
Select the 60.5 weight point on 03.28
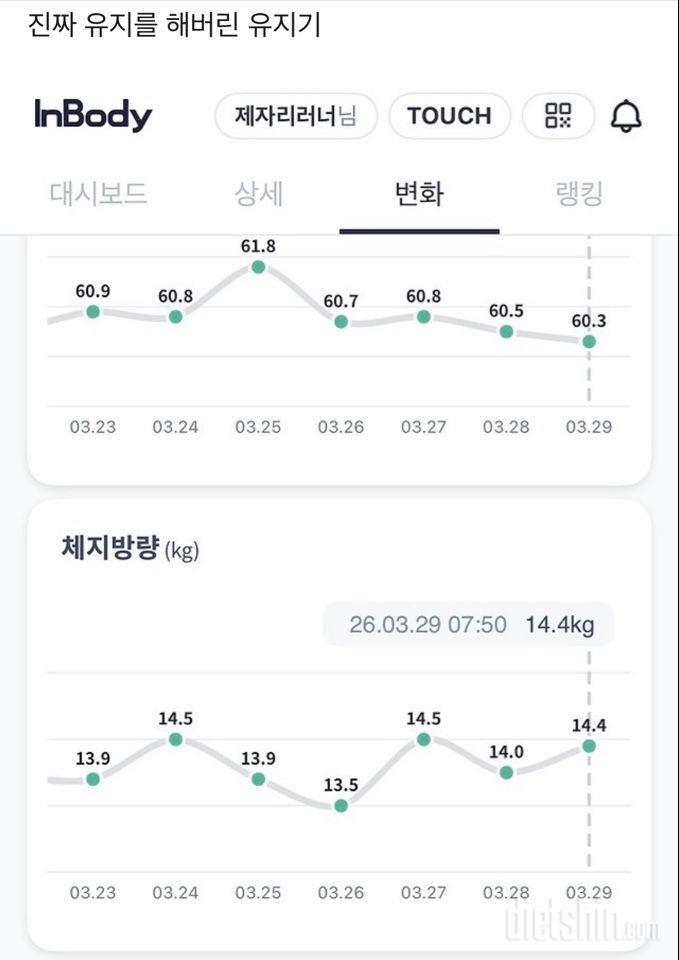point(506,331)
